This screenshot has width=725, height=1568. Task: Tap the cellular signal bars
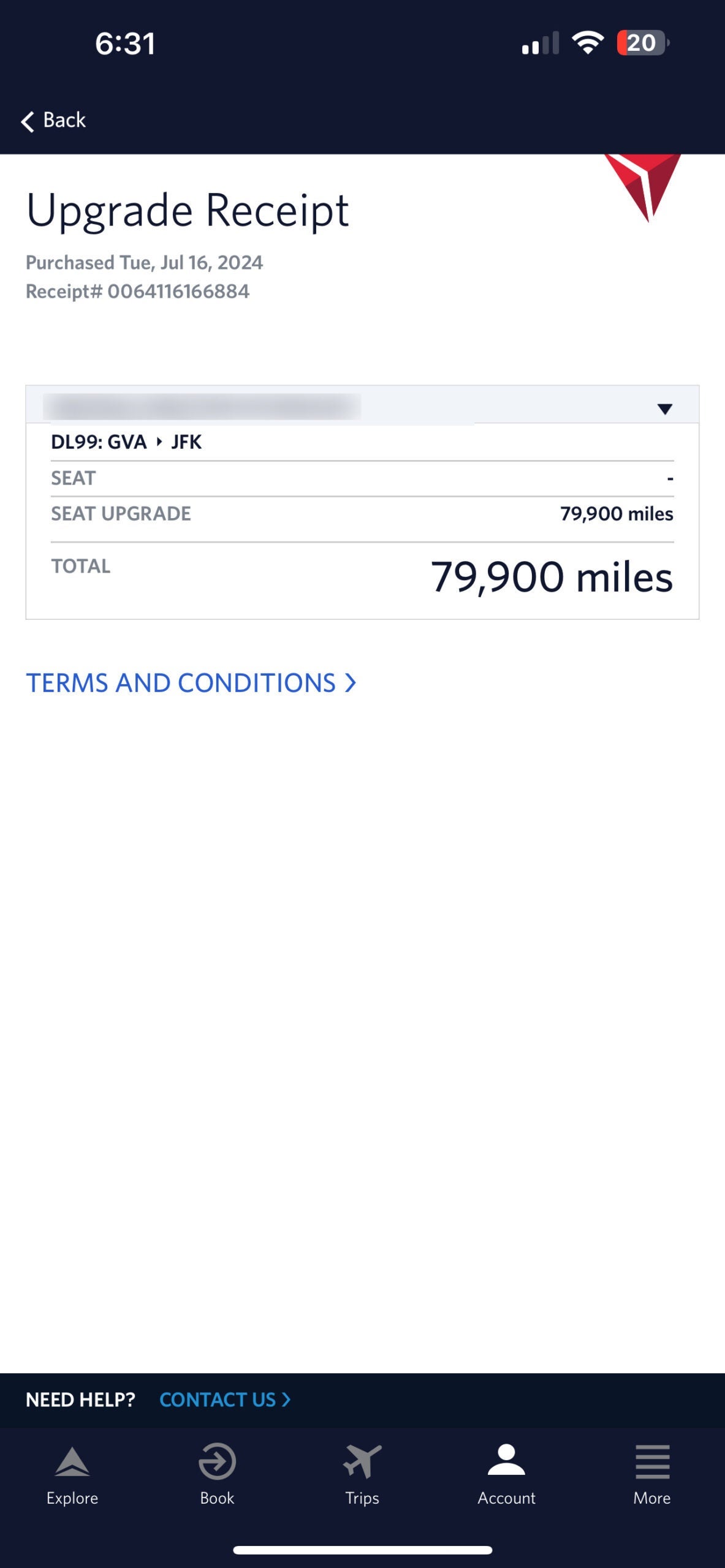[540, 42]
